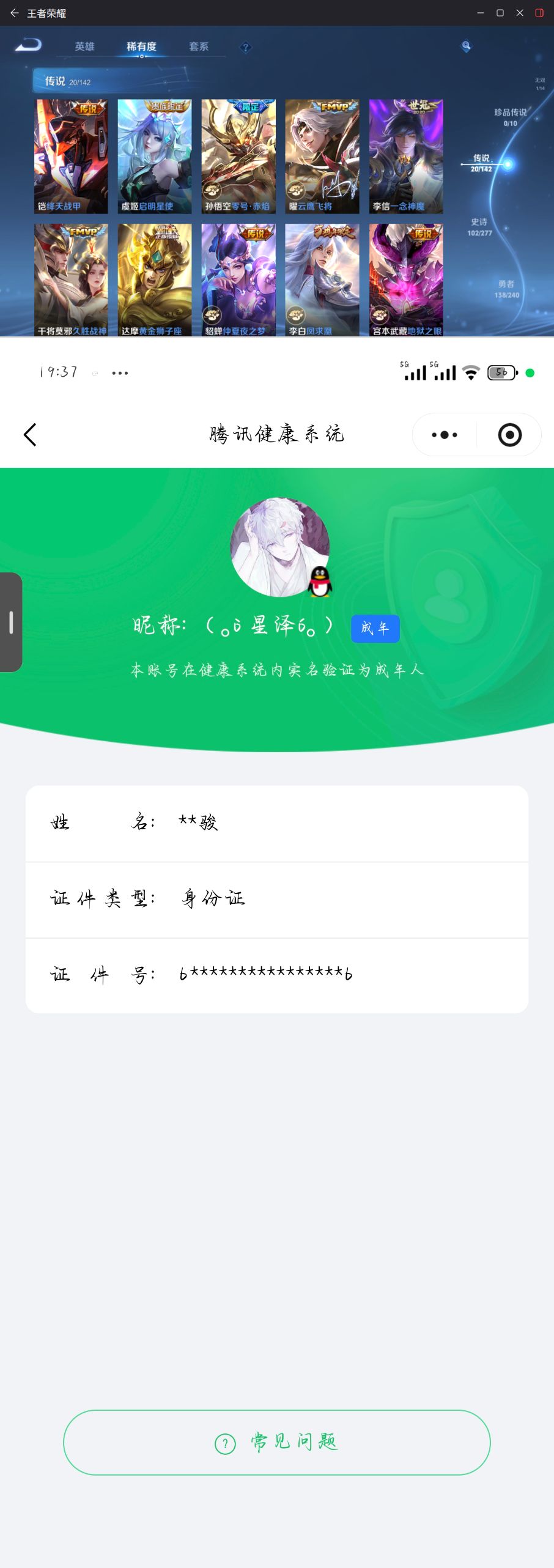554x1568 pixels.
Task: Select the 稀有度 tab
Action: [141, 46]
